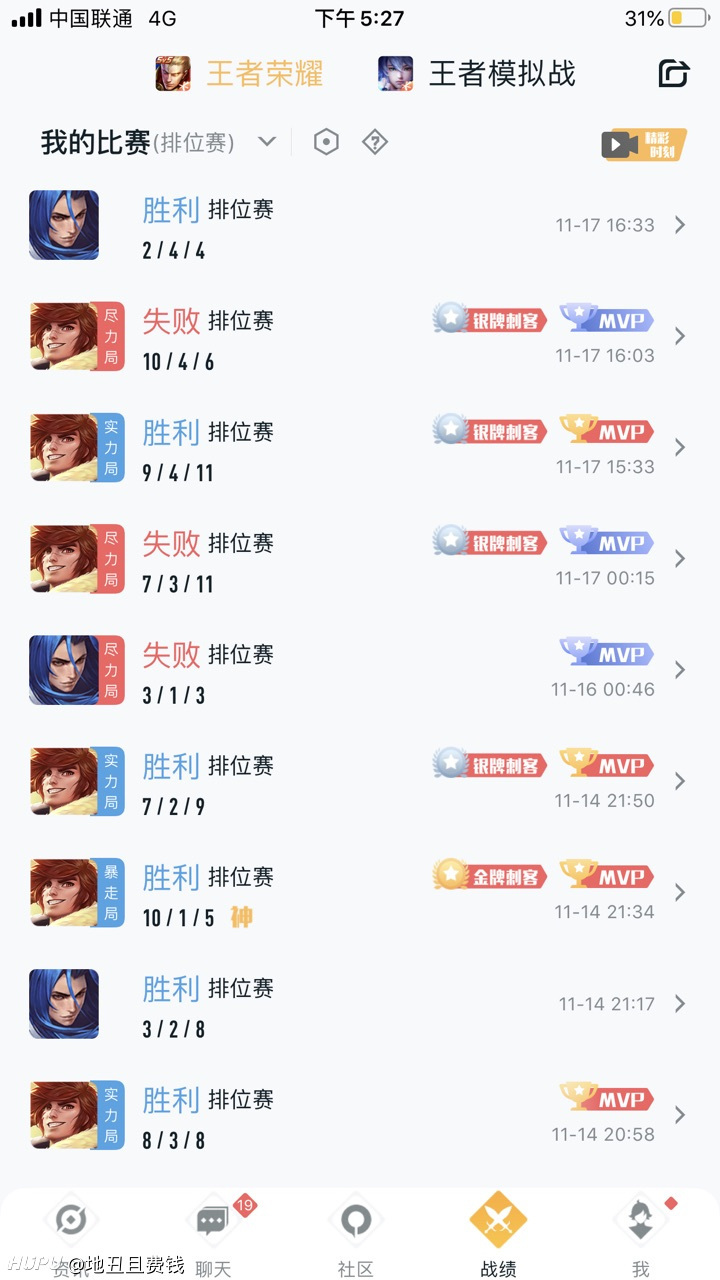This screenshot has width=720, height=1280.
Task: Tap the hero avatar of the 3/2/8 victory match
Action: point(63,1002)
